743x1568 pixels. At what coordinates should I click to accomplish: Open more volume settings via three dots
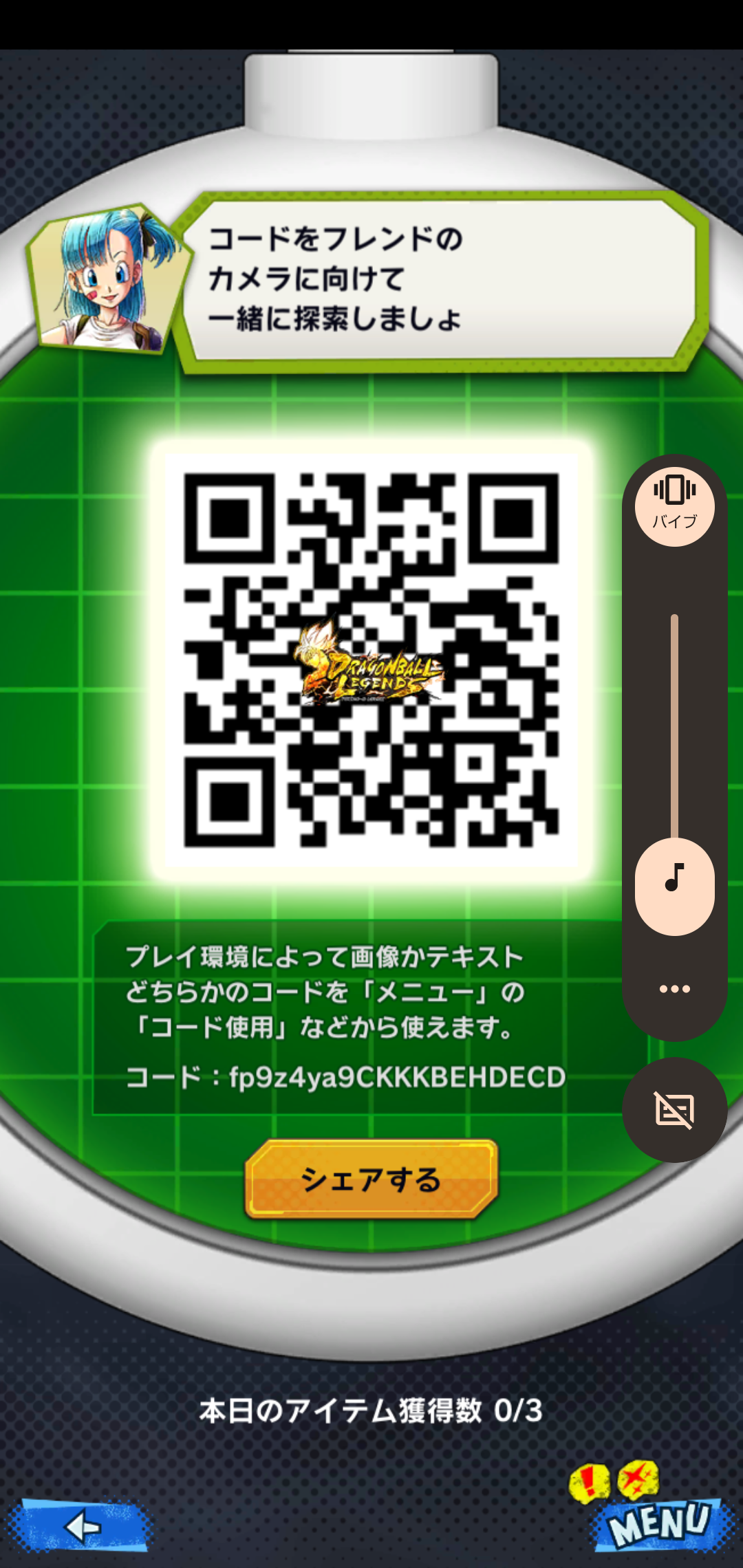tap(674, 989)
